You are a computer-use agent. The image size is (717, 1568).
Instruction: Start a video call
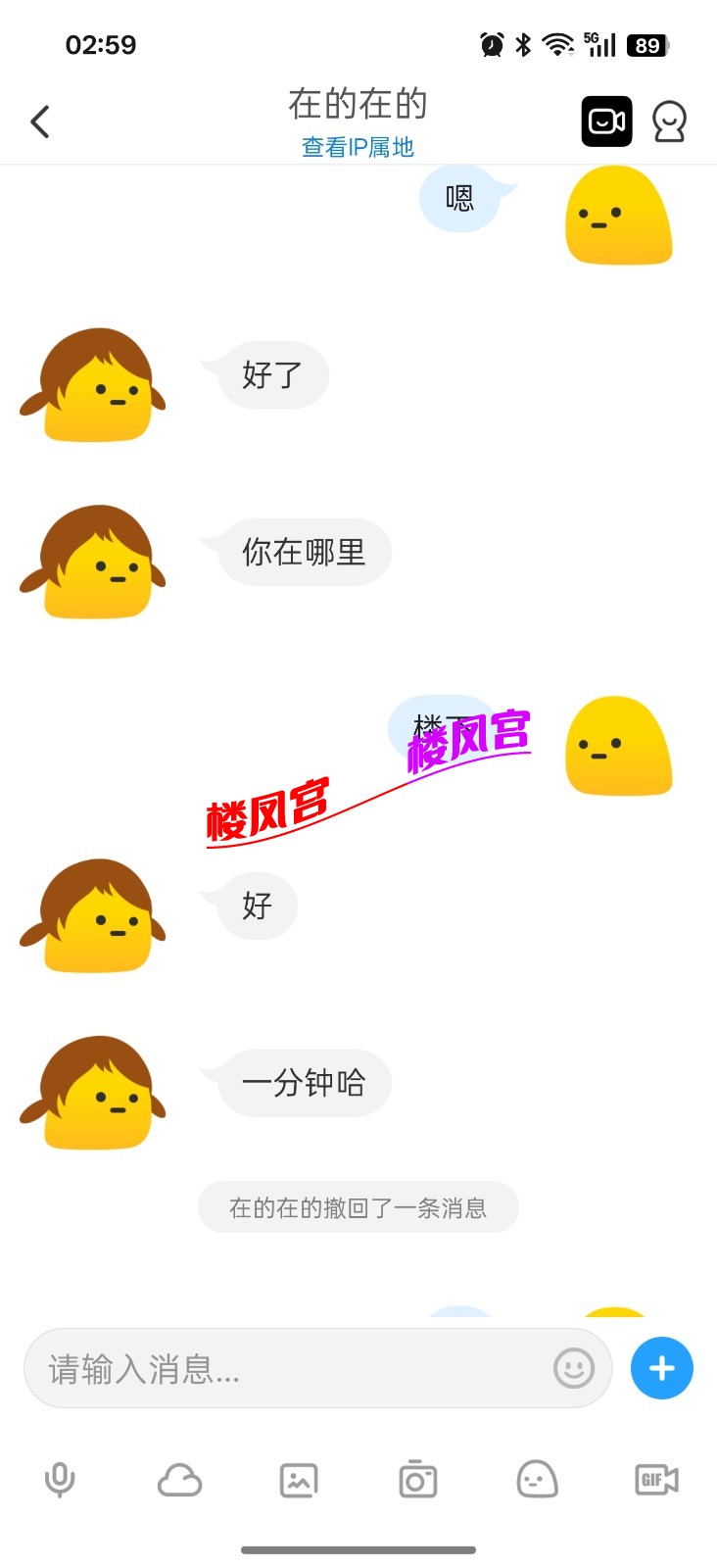[606, 120]
